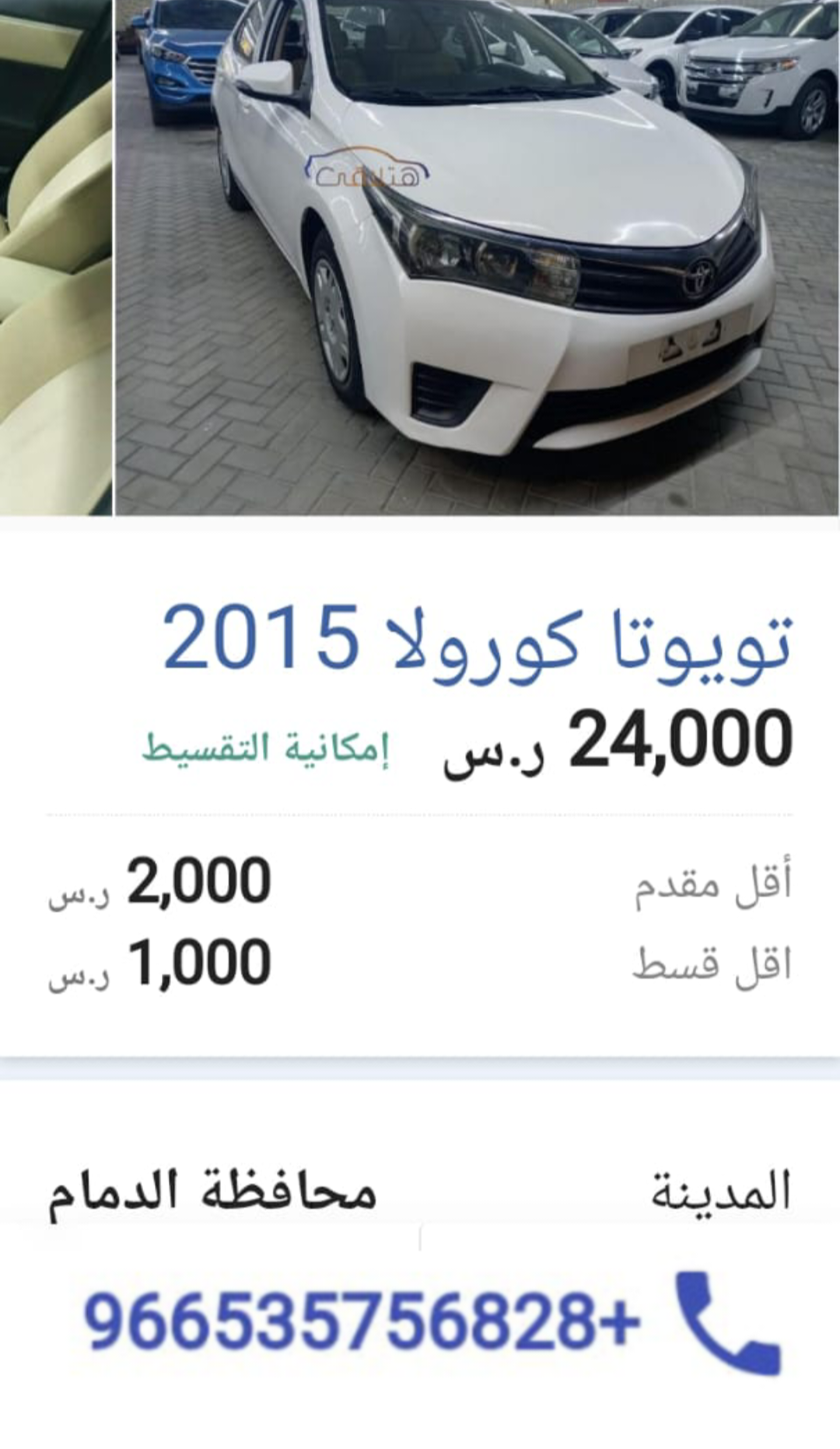
Task: Open the beige interior seat photo
Action: coord(56,258)
